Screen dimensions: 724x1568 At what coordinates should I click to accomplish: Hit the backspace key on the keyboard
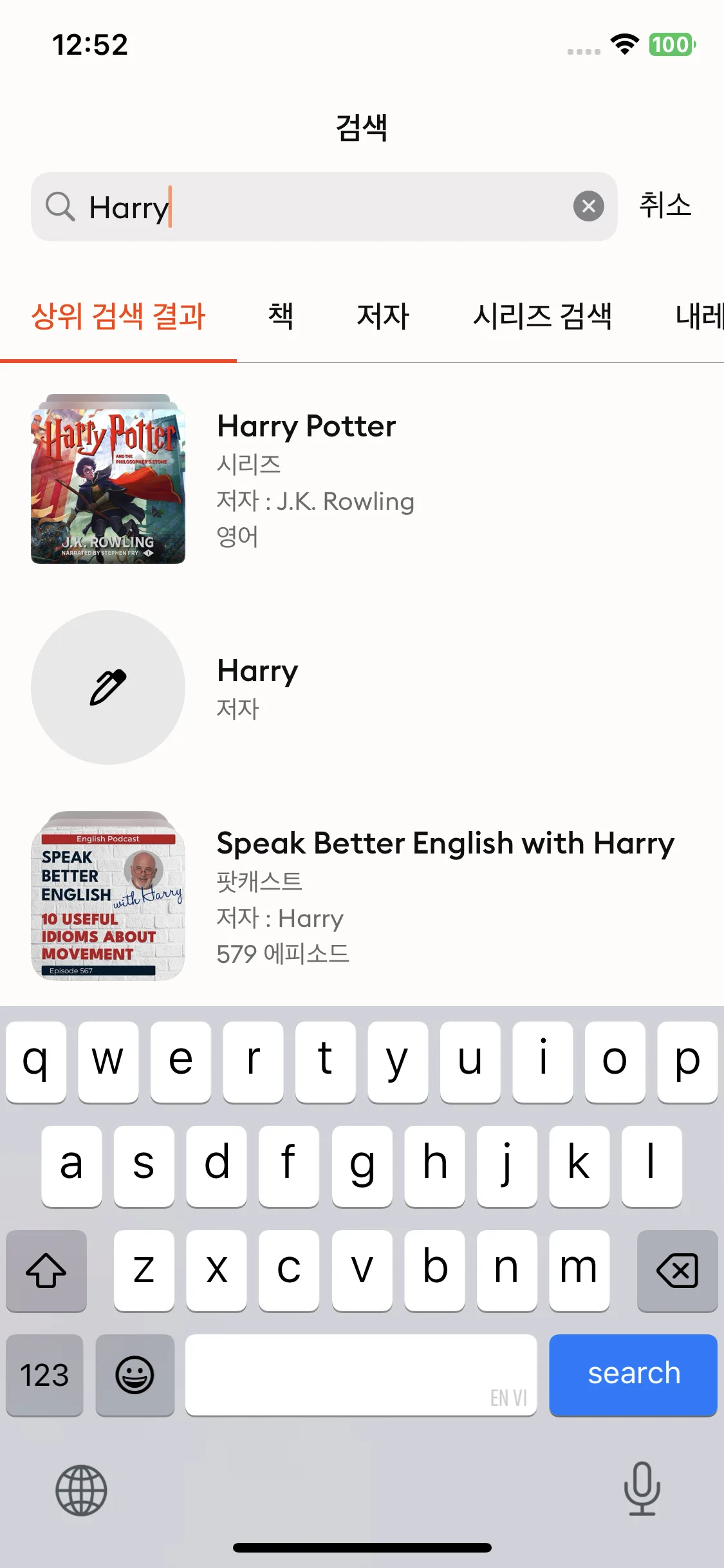(677, 1271)
